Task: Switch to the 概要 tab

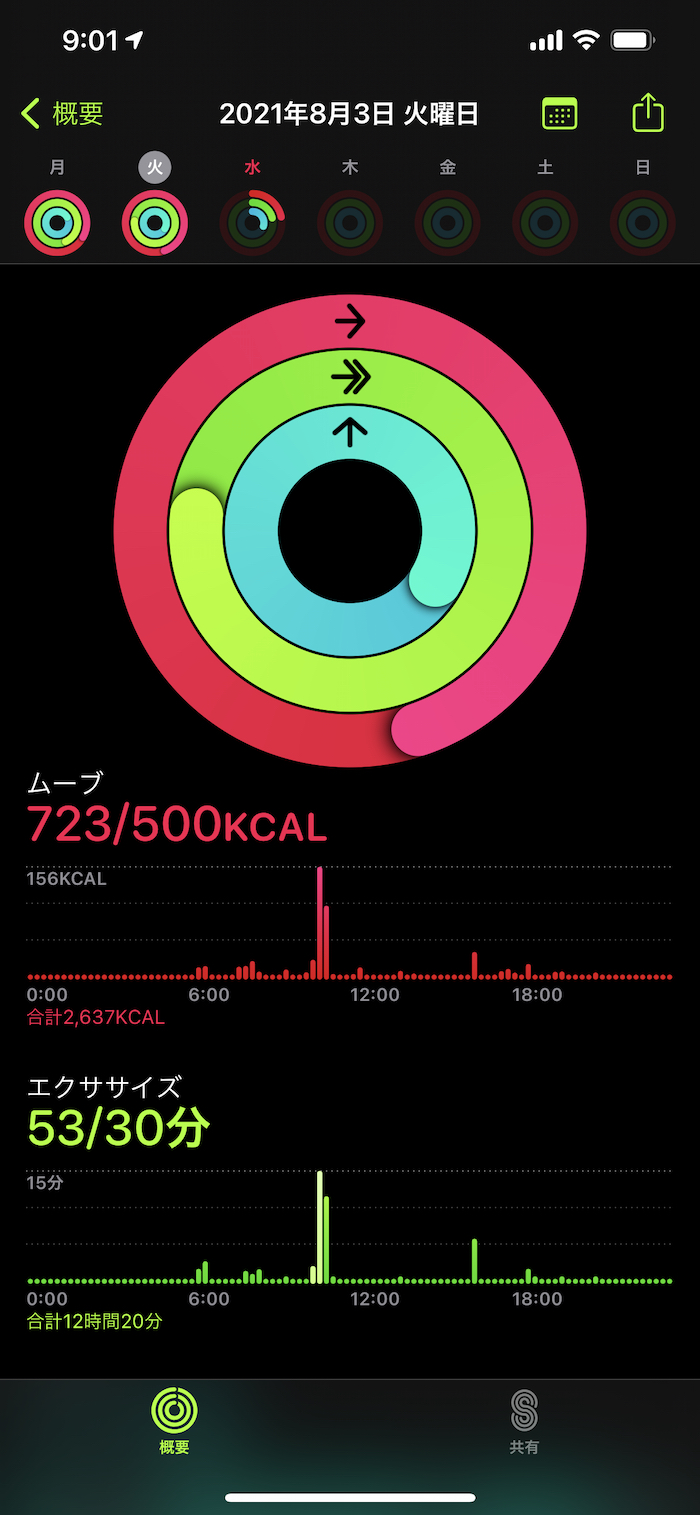Action: 174,1420
